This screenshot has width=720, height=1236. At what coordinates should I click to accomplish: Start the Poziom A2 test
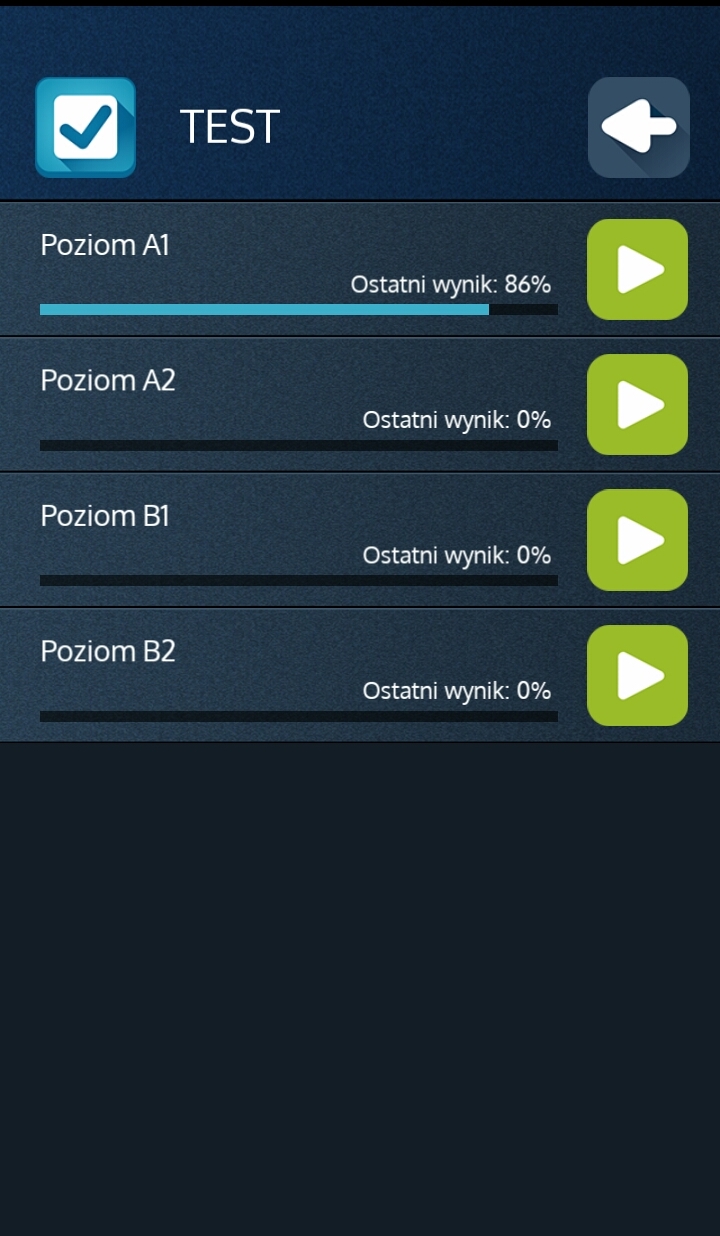637,405
